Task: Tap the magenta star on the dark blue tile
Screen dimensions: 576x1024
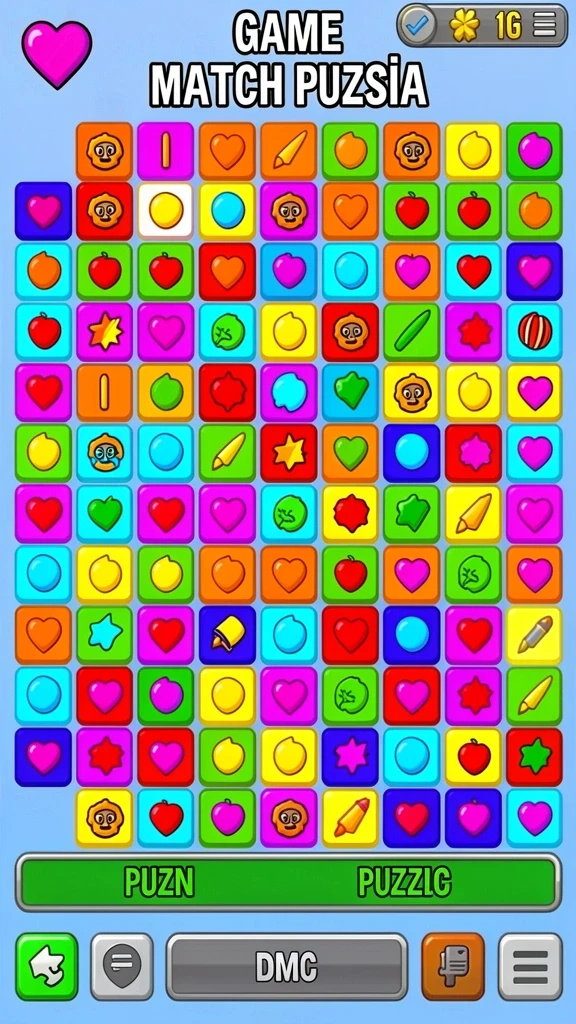Action: point(350,756)
